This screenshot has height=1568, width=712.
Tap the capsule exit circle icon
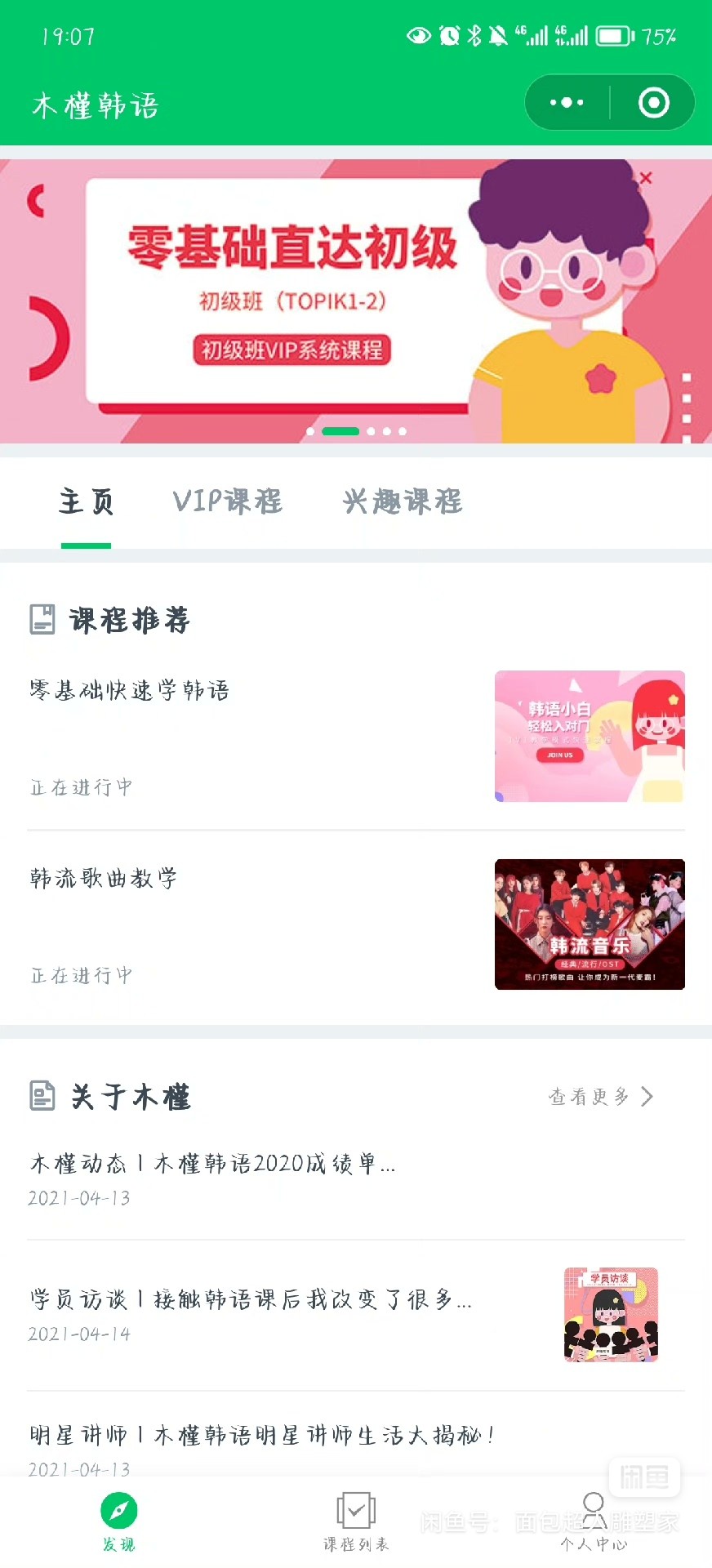coord(652,102)
